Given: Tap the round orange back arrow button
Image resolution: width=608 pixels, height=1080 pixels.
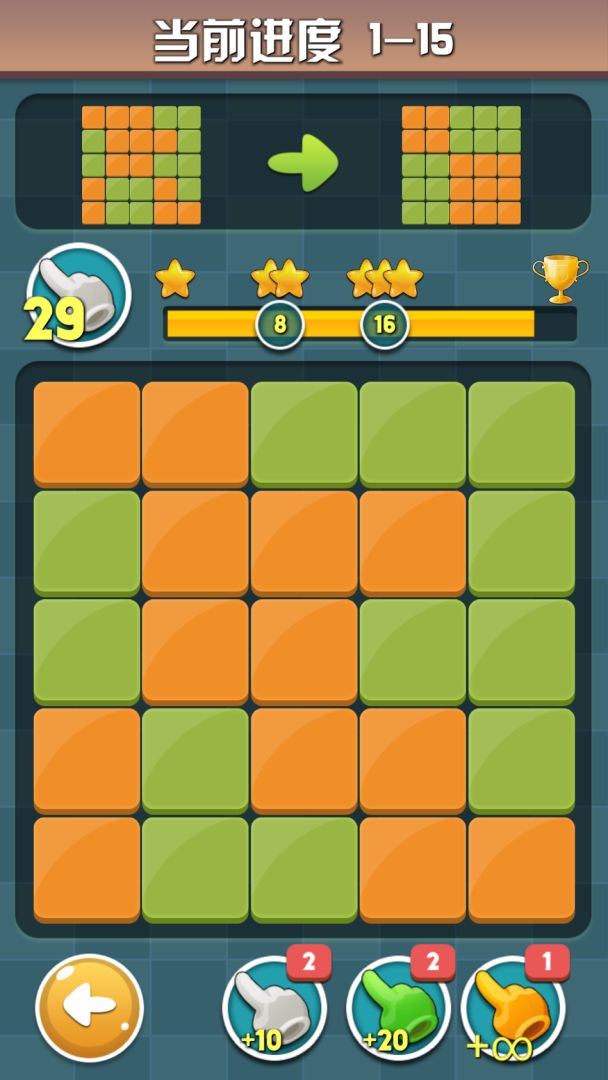Looking at the screenshot, I should pos(89,1007).
